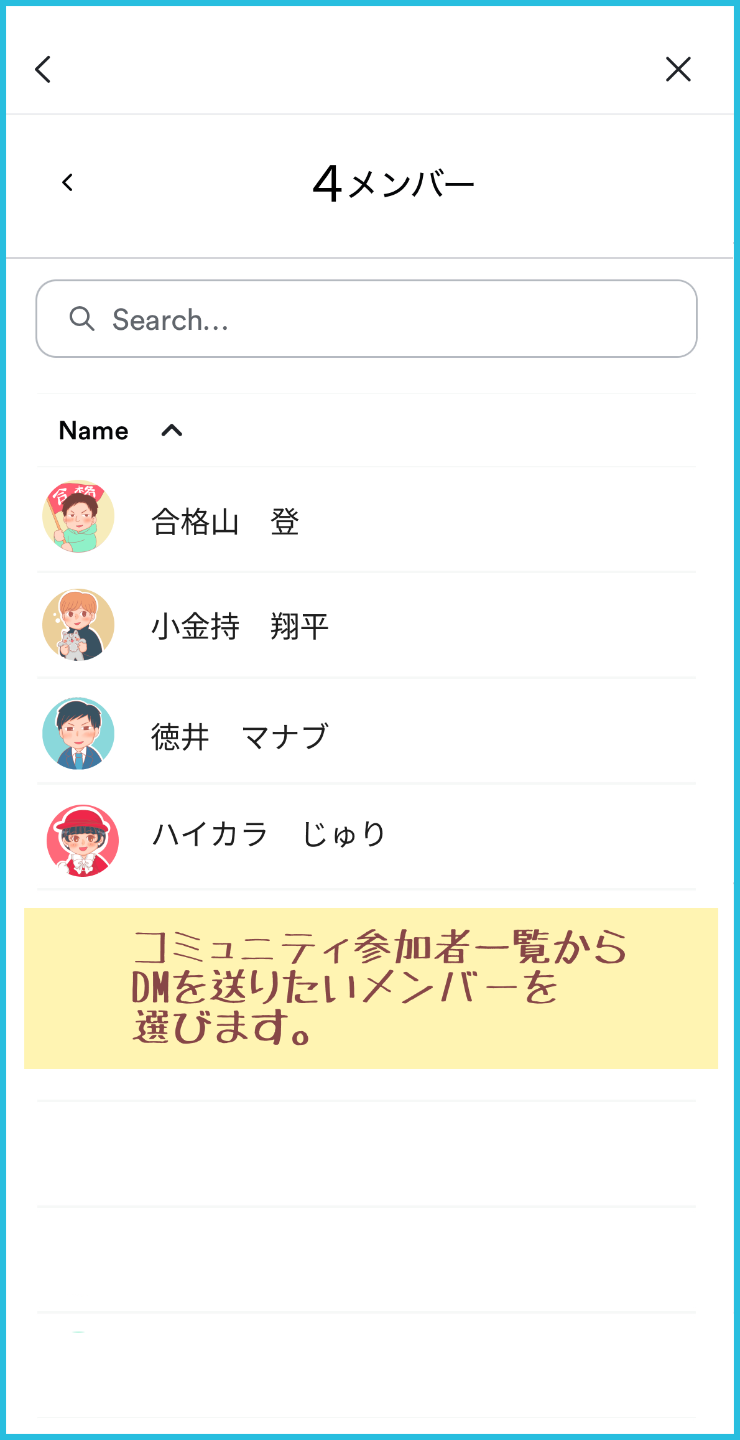
Task: Go back using the top-left arrow
Action: [42, 69]
